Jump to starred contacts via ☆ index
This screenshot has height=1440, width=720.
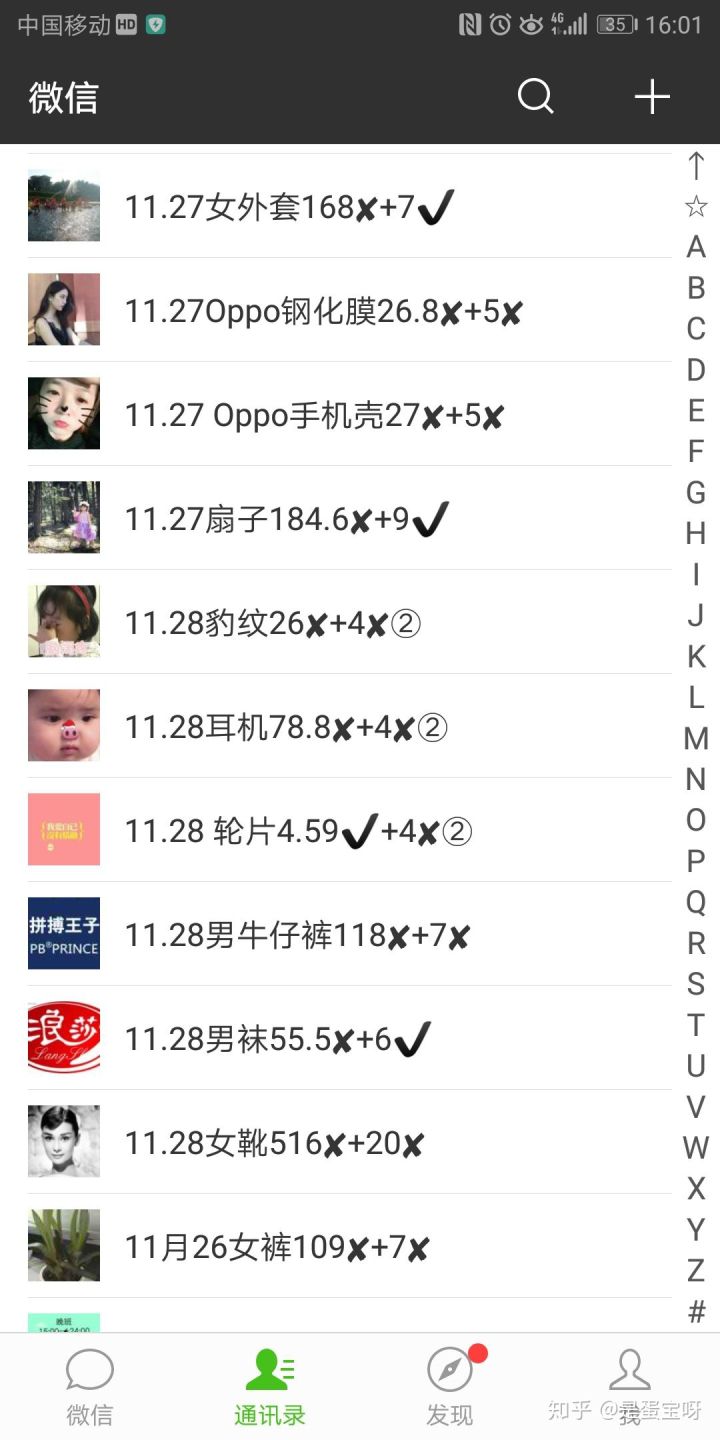pos(696,207)
